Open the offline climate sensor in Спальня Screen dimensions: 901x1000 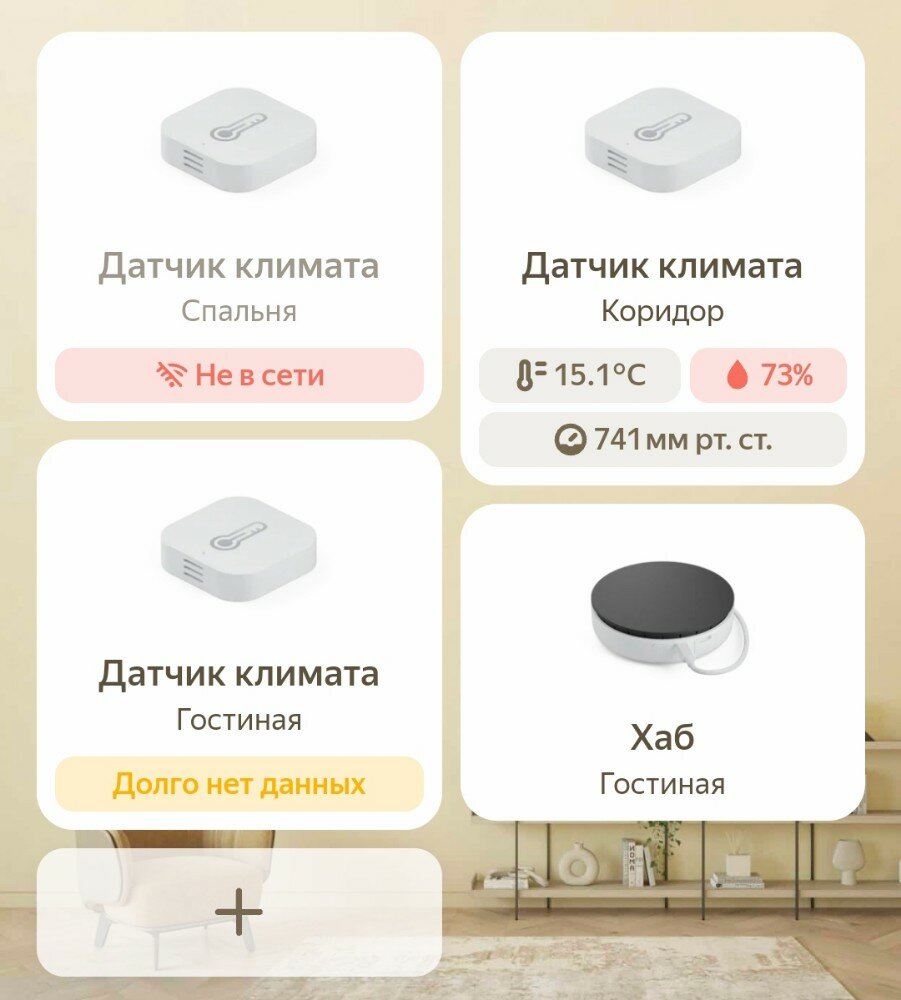tap(239, 226)
